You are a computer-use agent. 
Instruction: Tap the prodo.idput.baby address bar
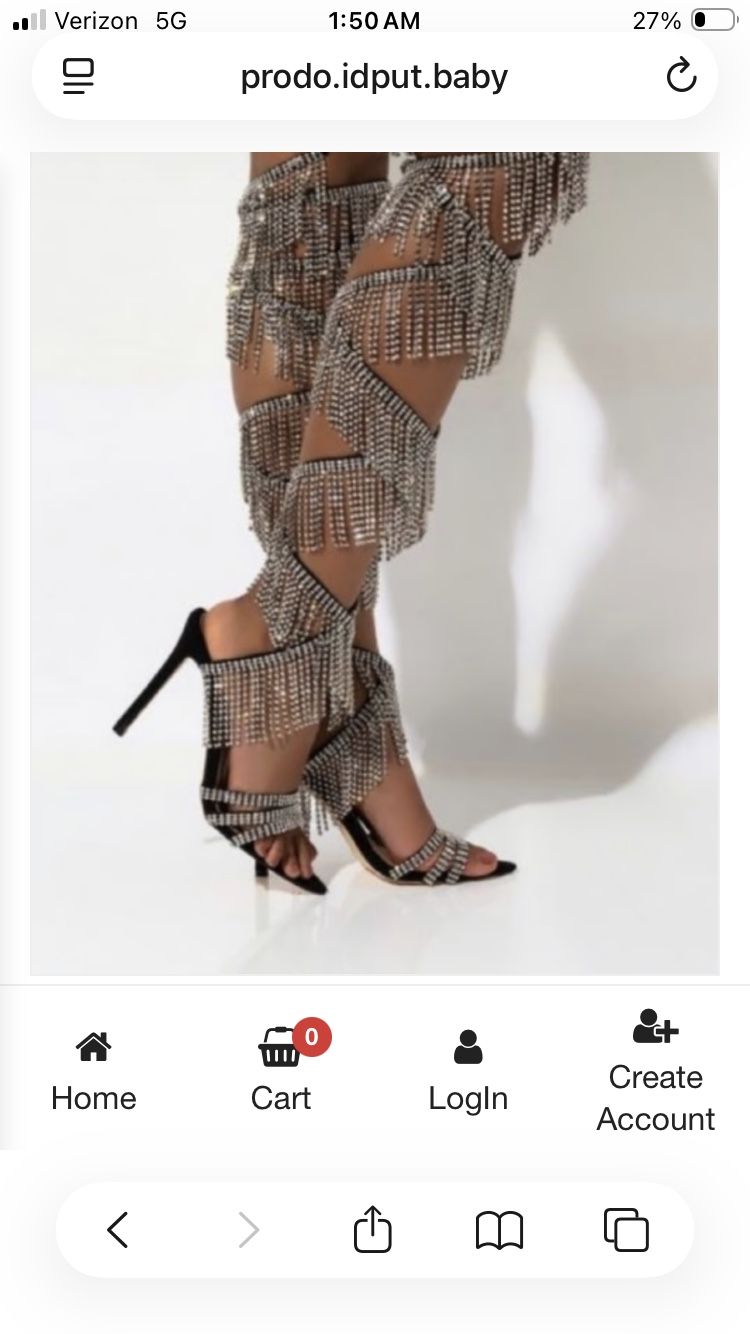click(x=374, y=77)
